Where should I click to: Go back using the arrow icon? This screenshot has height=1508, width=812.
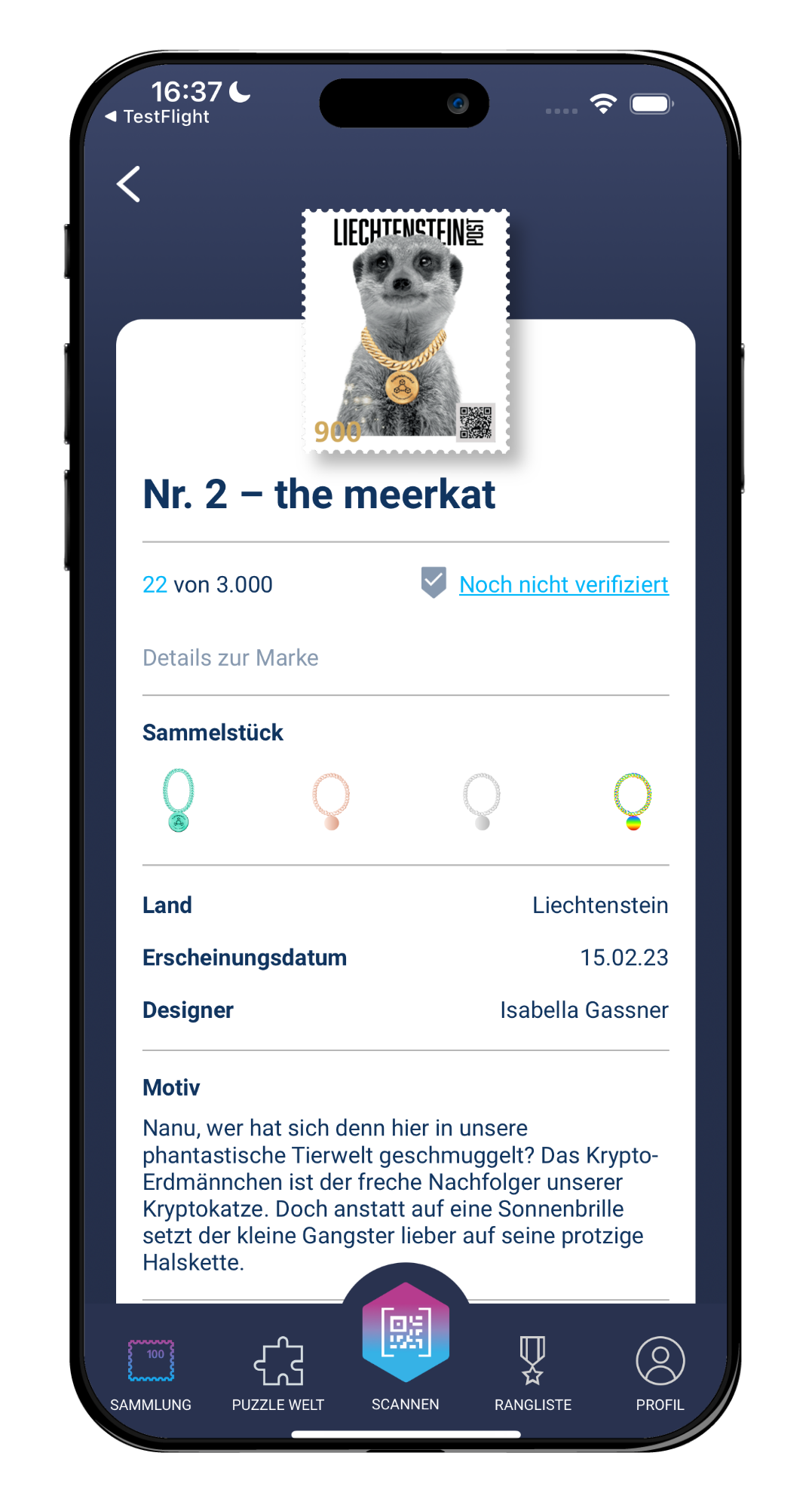pos(129,184)
